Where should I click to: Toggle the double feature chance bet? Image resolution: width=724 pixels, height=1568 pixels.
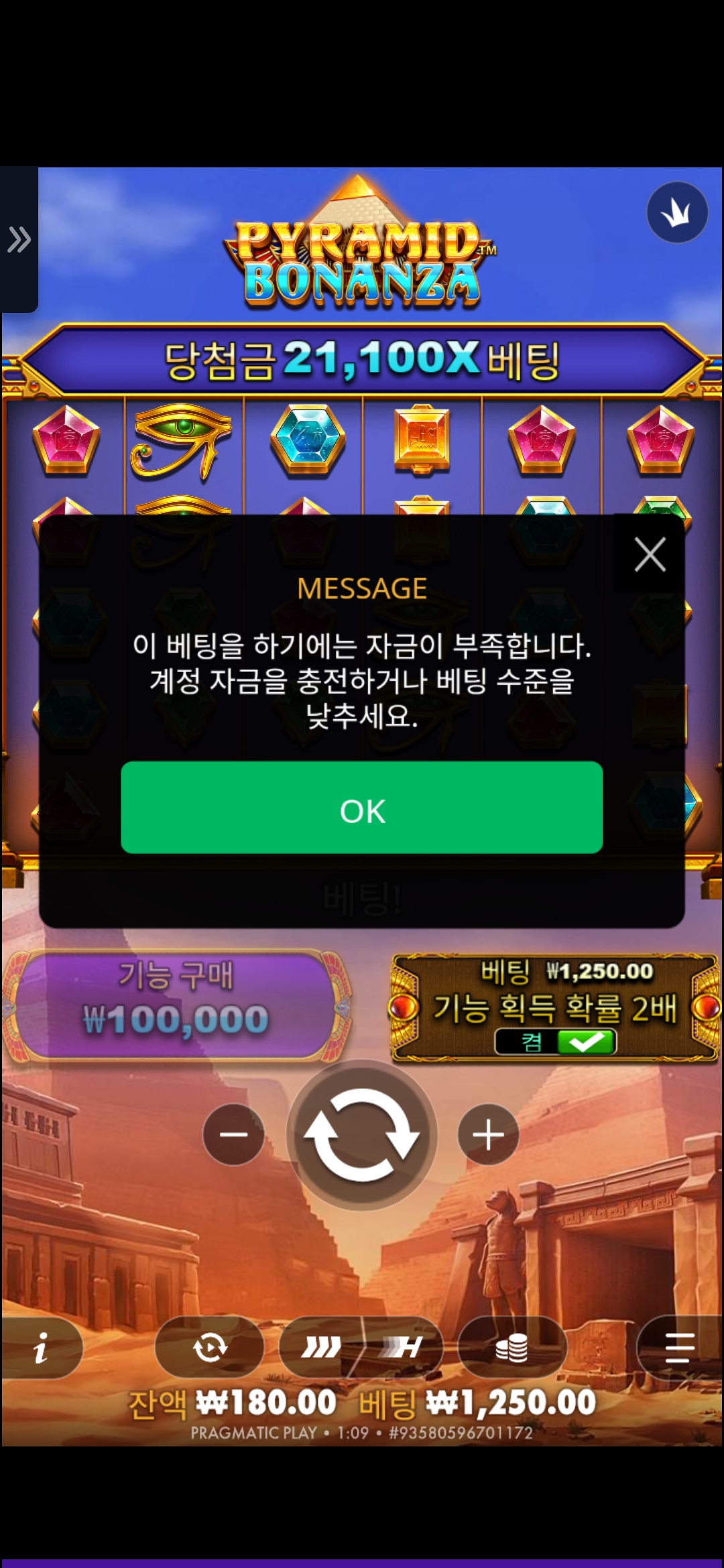[x=555, y=1041]
